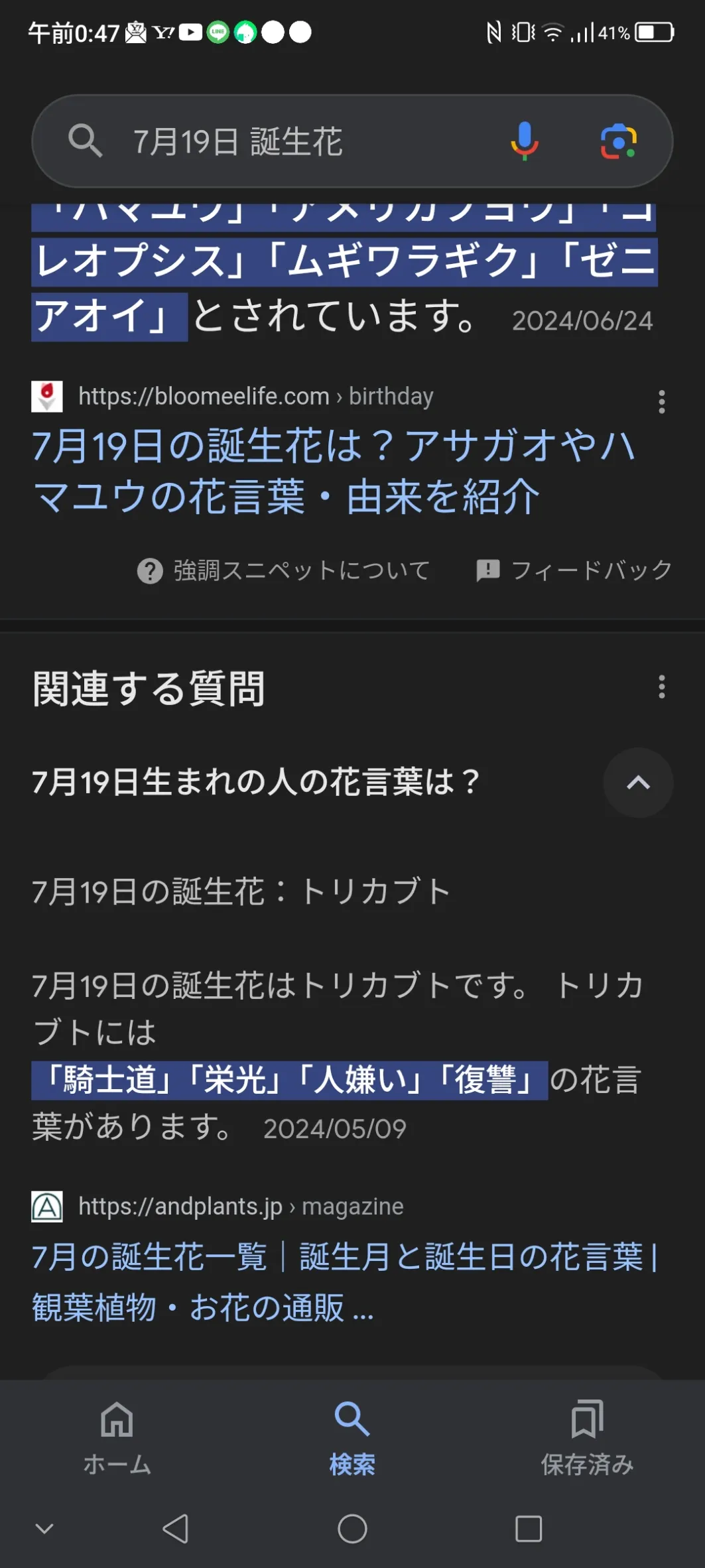Collapse the 7月19日生まれの人の花言葉は？ question
Image resolution: width=705 pixels, height=1568 pixels.
point(638,783)
